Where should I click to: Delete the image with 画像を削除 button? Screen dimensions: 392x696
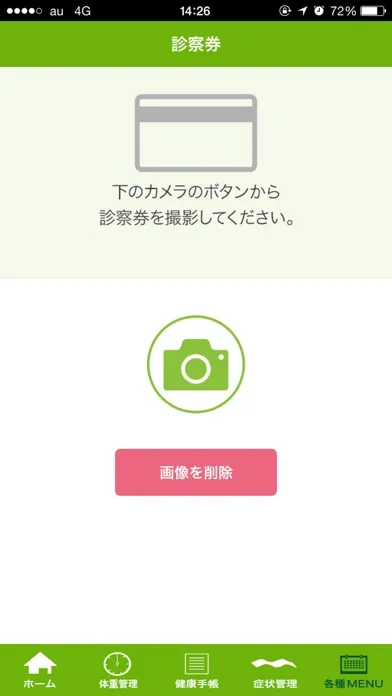196,472
